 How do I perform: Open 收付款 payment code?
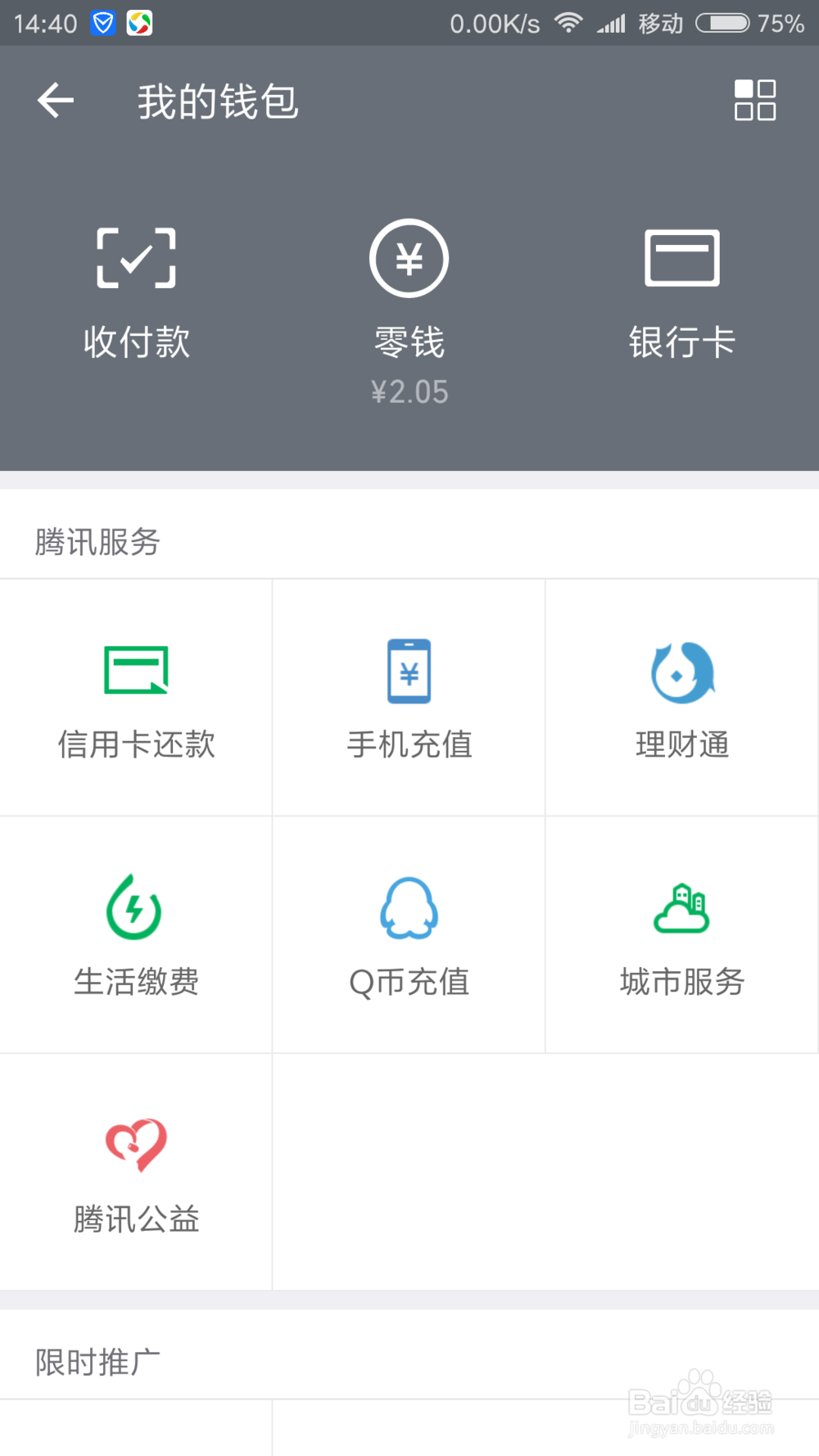tap(136, 295)
